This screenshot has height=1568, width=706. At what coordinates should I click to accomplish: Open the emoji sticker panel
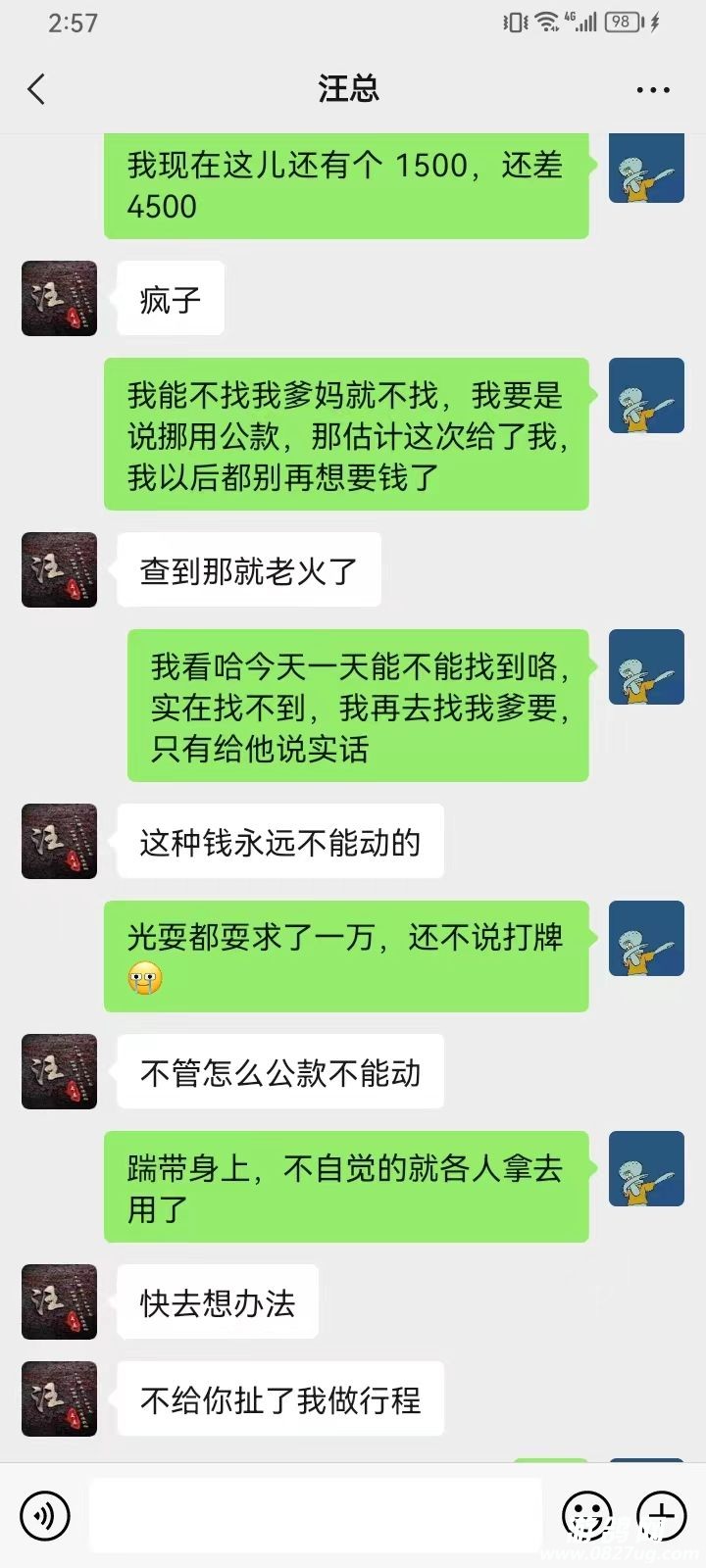[586, 1515]
